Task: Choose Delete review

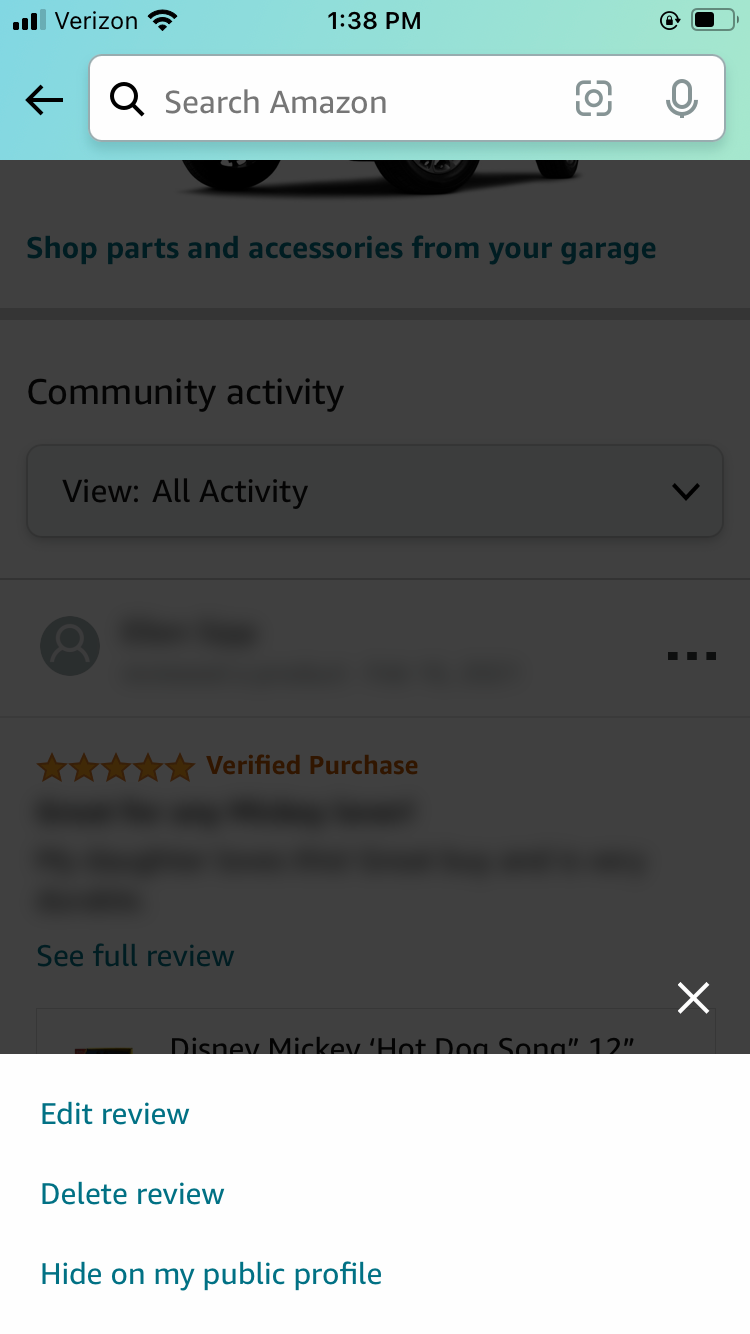Action: pos(132,1194)
